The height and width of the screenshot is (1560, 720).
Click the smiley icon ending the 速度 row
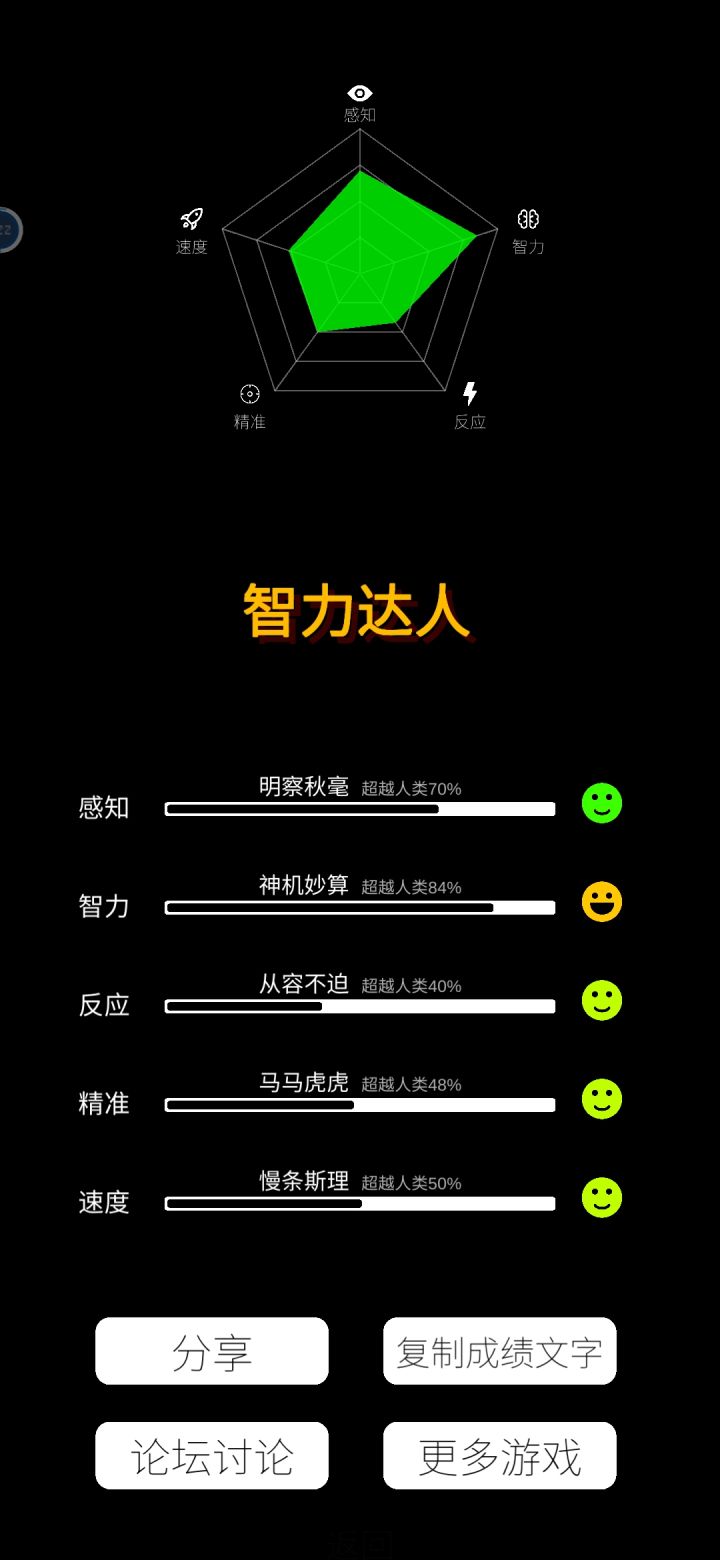[601, 1197]
